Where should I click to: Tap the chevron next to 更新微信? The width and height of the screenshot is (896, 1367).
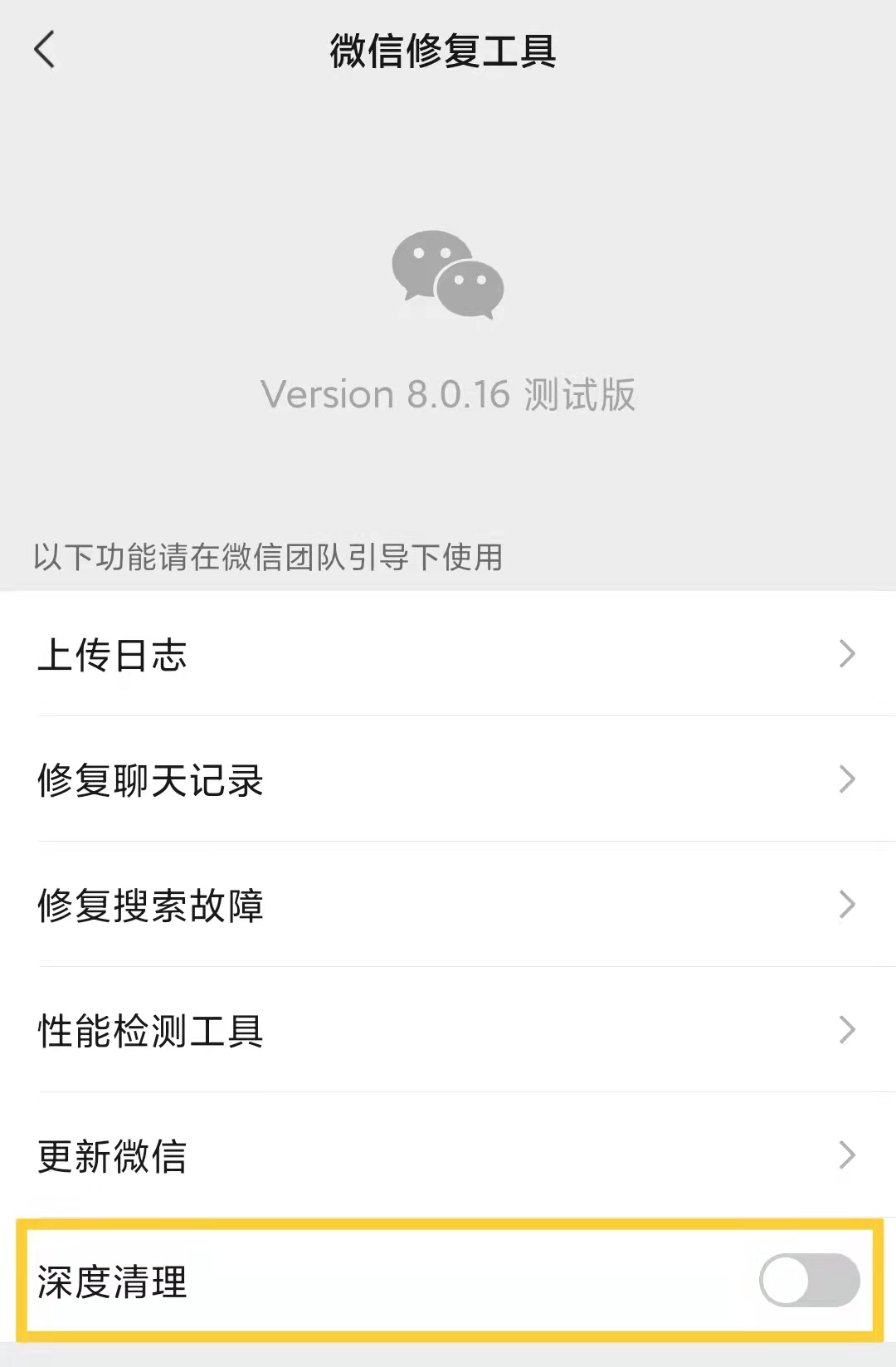[x=847, y=1155]
